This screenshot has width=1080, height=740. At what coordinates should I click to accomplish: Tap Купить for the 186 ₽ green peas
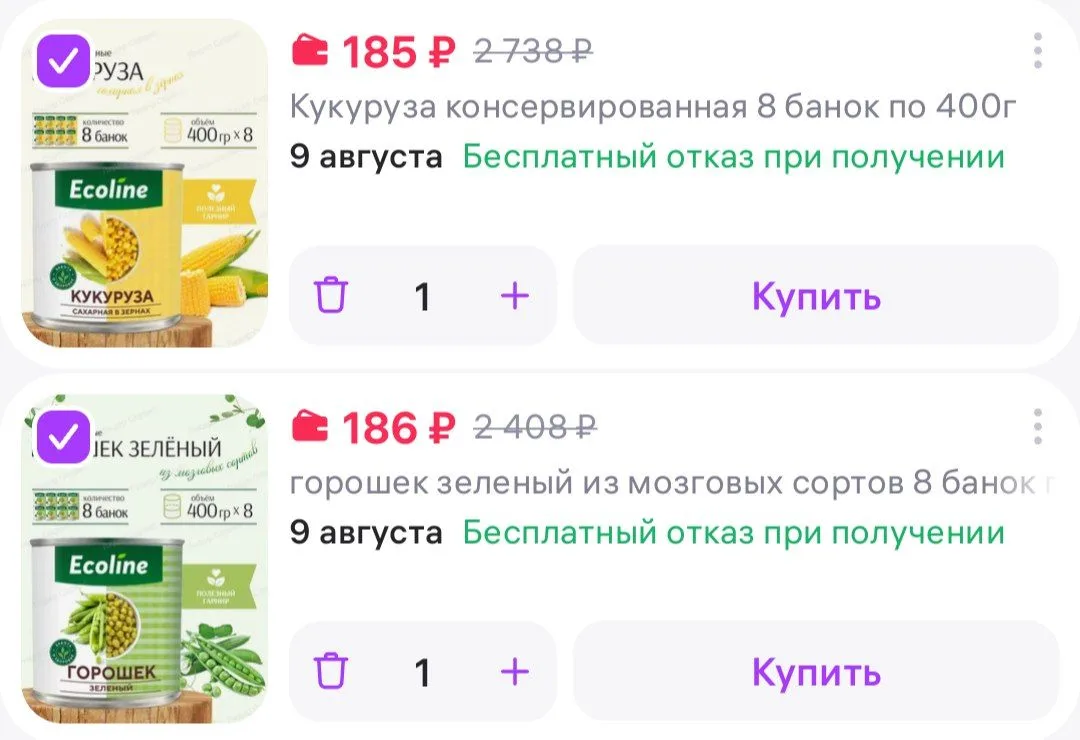click(816, 671)
